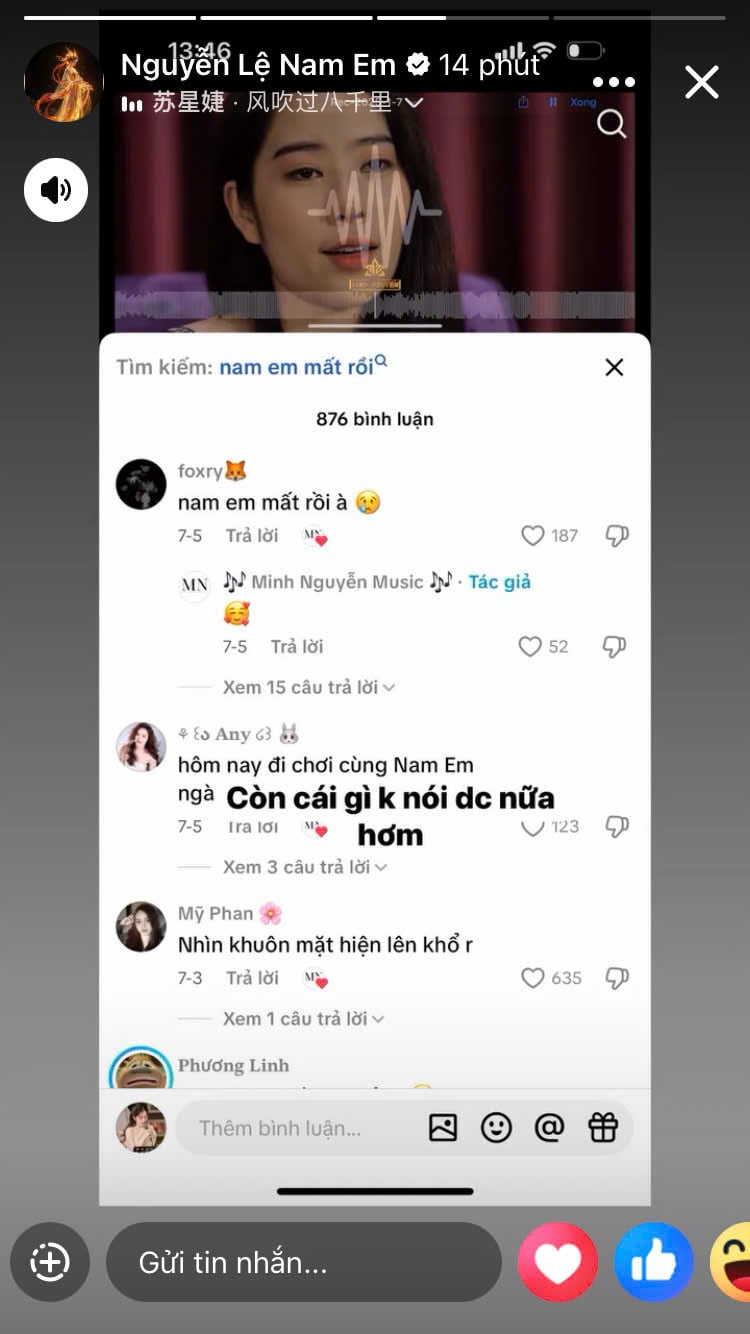The height and width of the screenshot is (1334, 750).
Task: Focus the "Gửi tin nhắn..." message field
Action: [x=303, y=1262]
